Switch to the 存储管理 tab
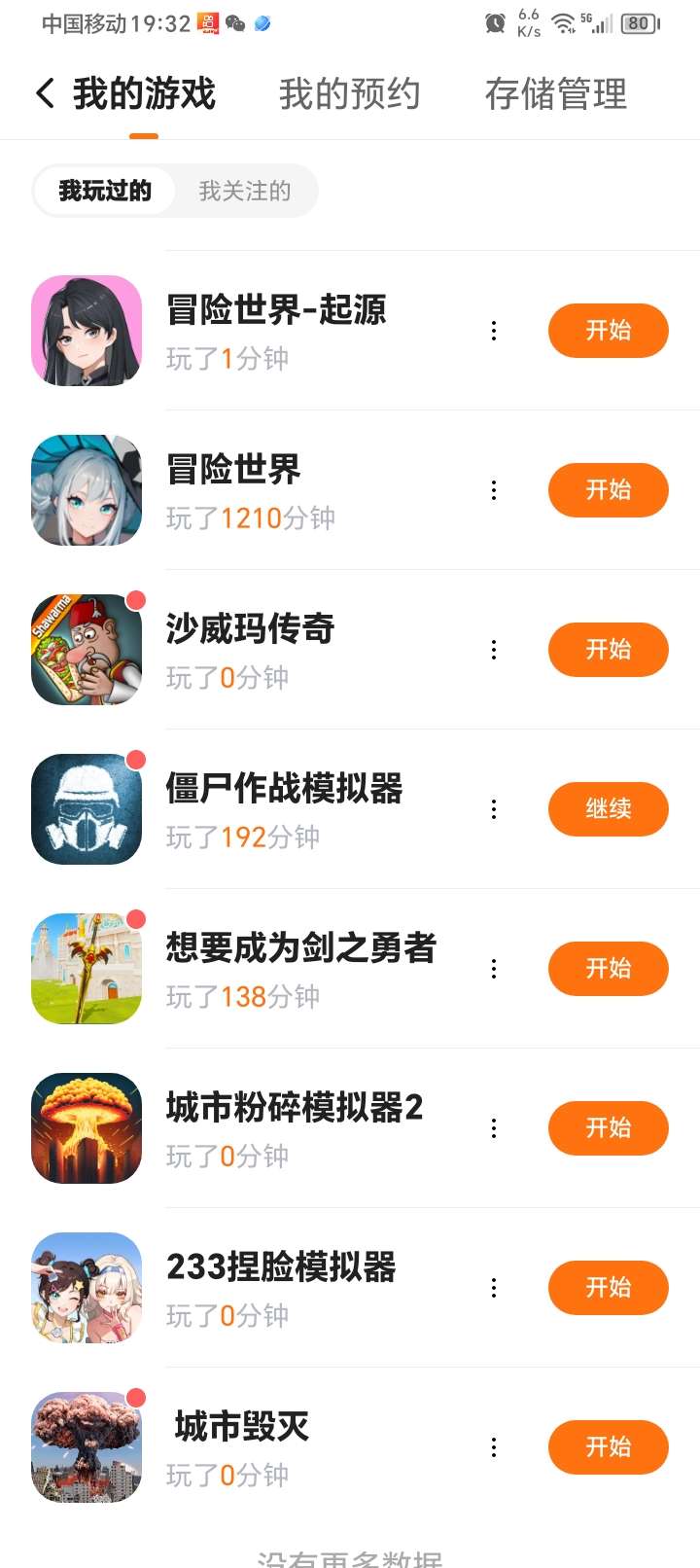 click(x=555, y=93)
